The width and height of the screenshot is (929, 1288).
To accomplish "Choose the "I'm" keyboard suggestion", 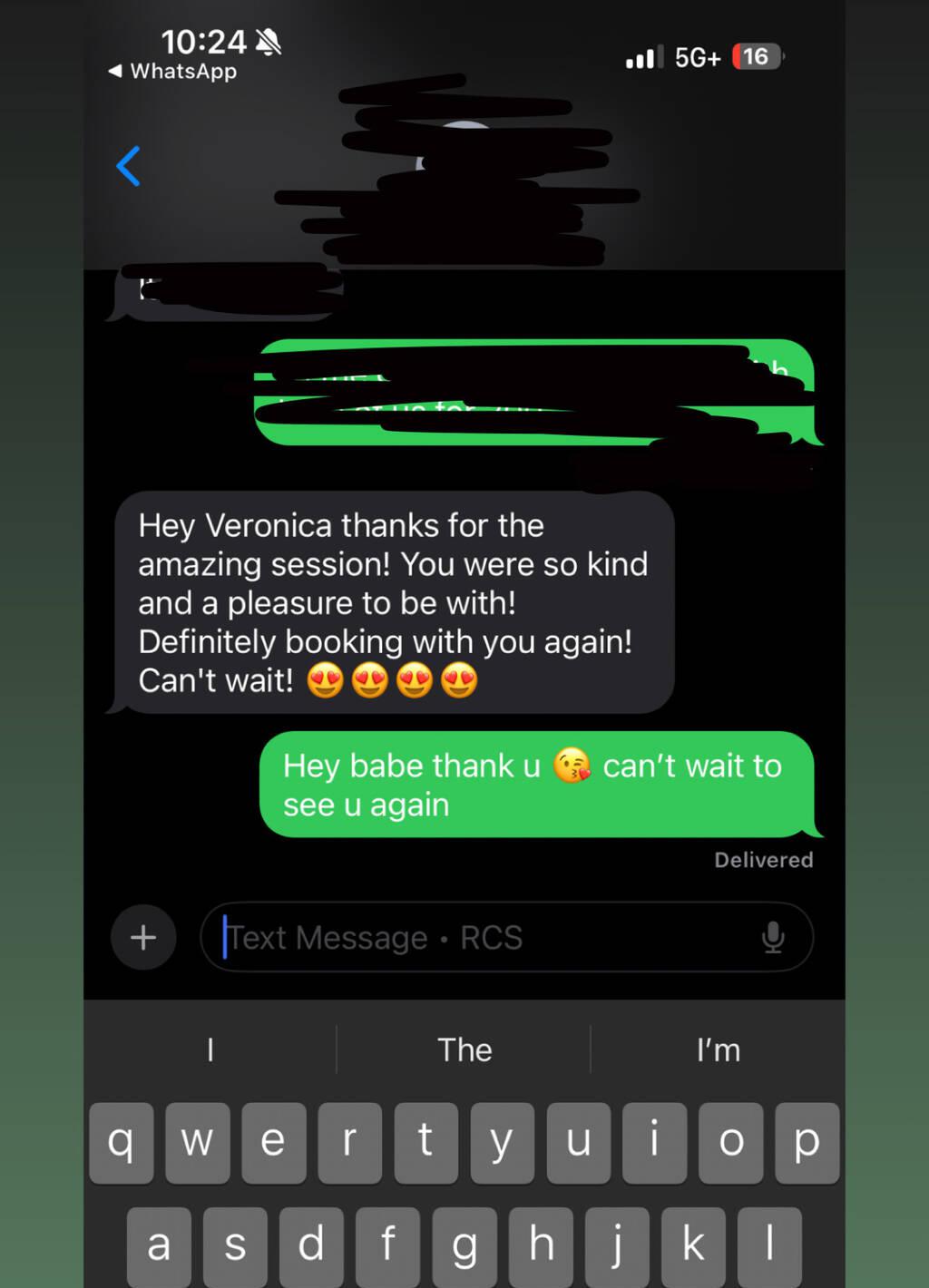I will (x=718, y=1049).
